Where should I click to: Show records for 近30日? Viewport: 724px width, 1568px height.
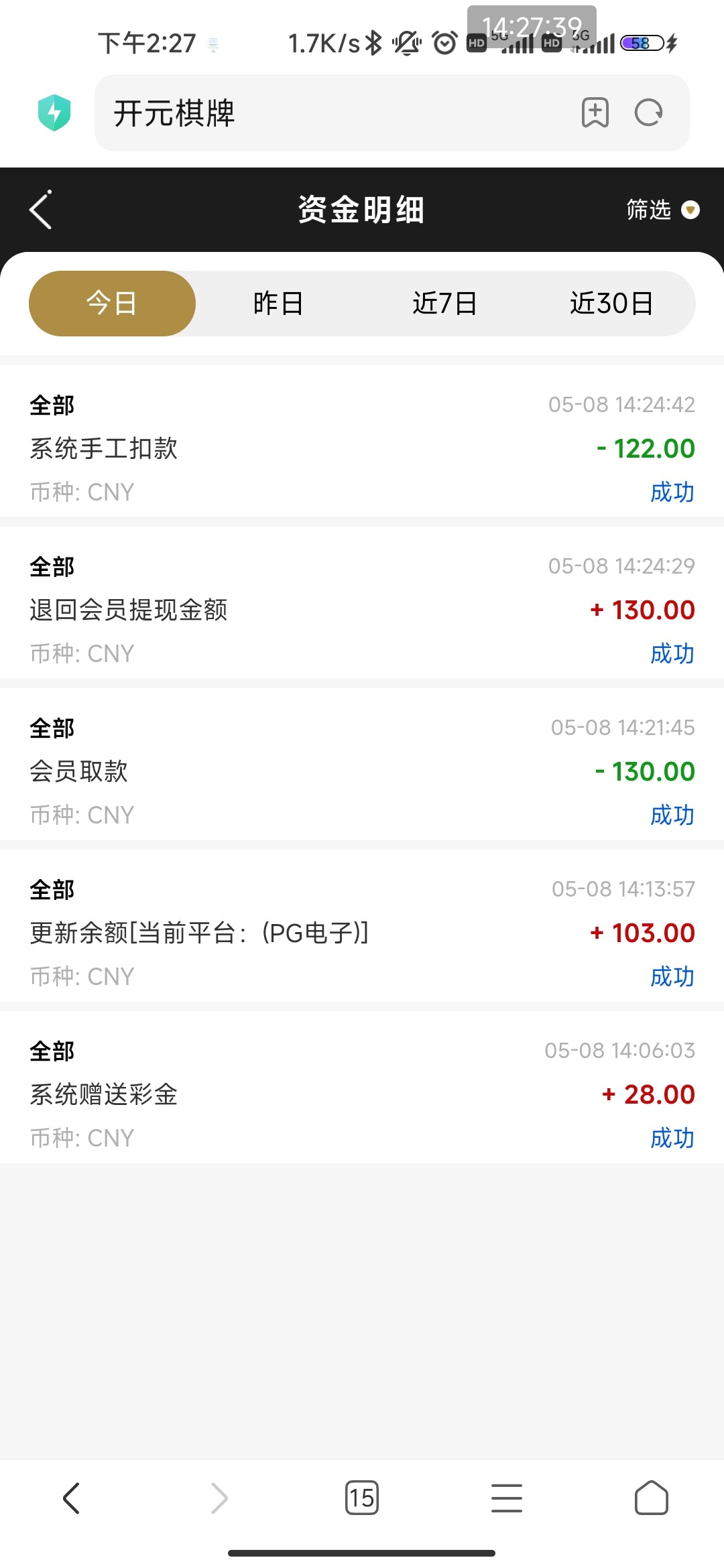611,304
